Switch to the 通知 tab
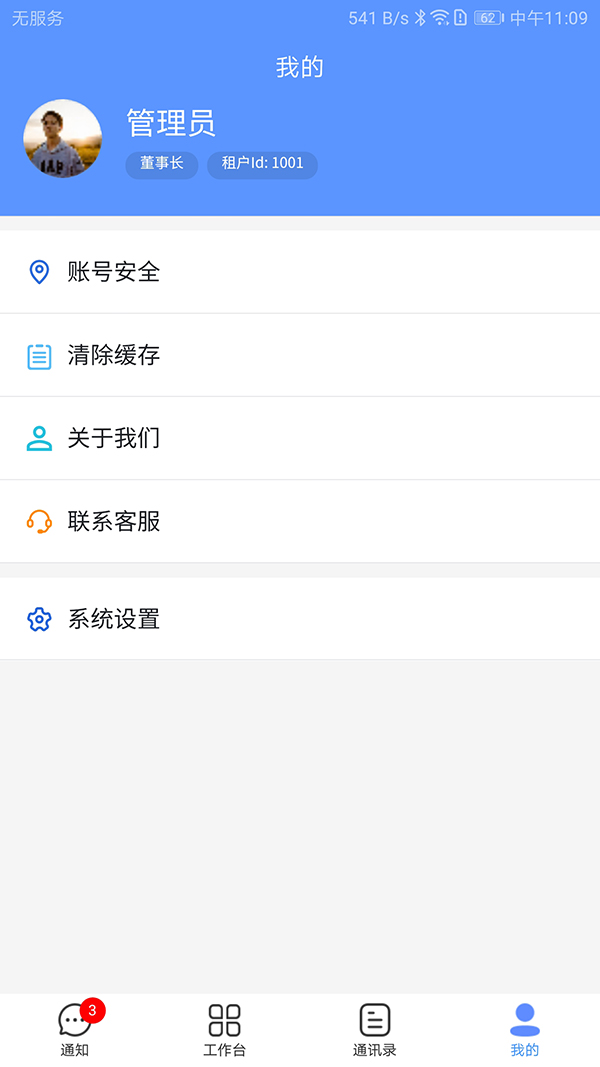The height and width of the screenshot is (1067, 600). click(75, 1030)
